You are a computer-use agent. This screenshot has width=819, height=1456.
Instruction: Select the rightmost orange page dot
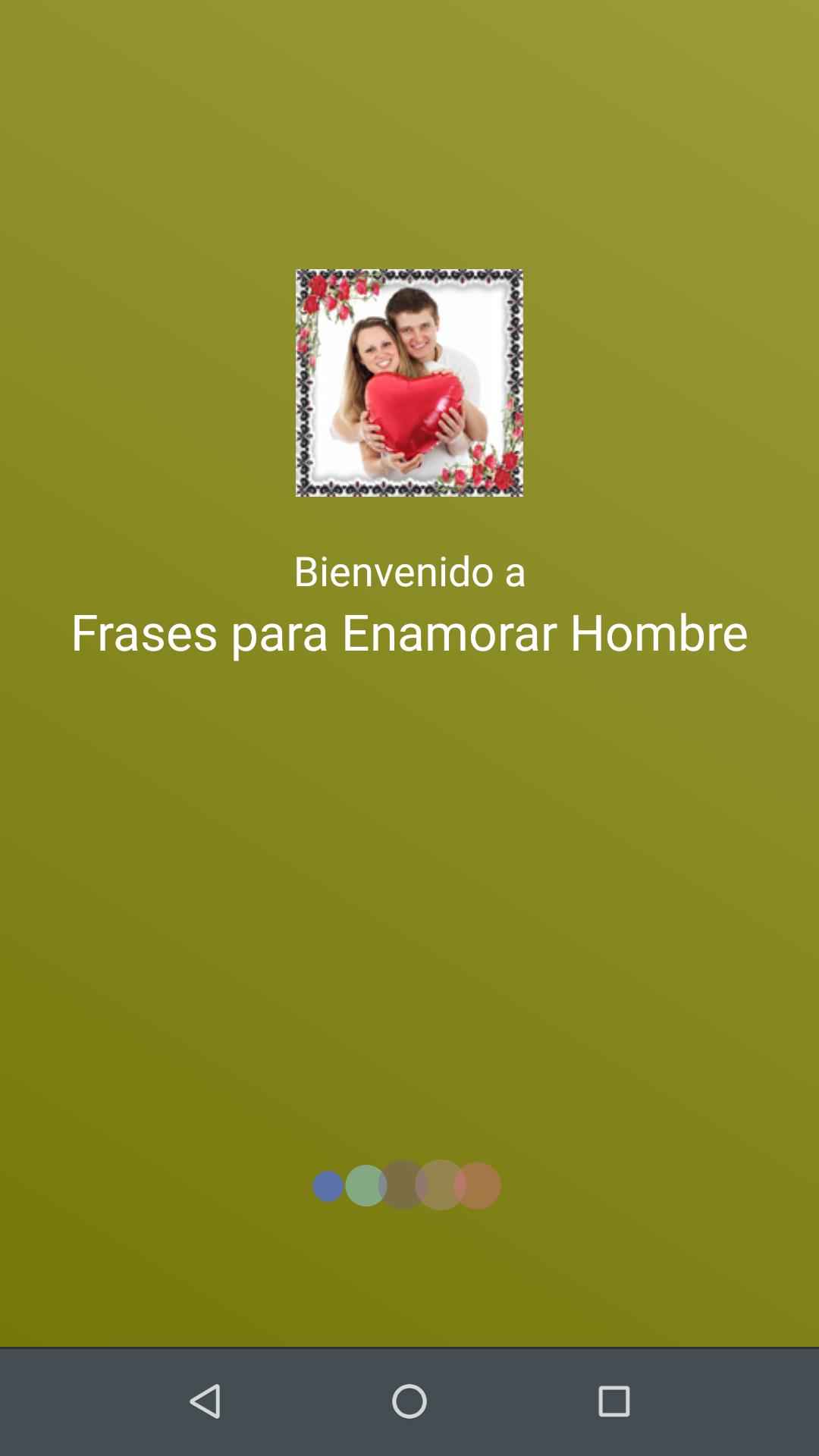pos(476,1185)
